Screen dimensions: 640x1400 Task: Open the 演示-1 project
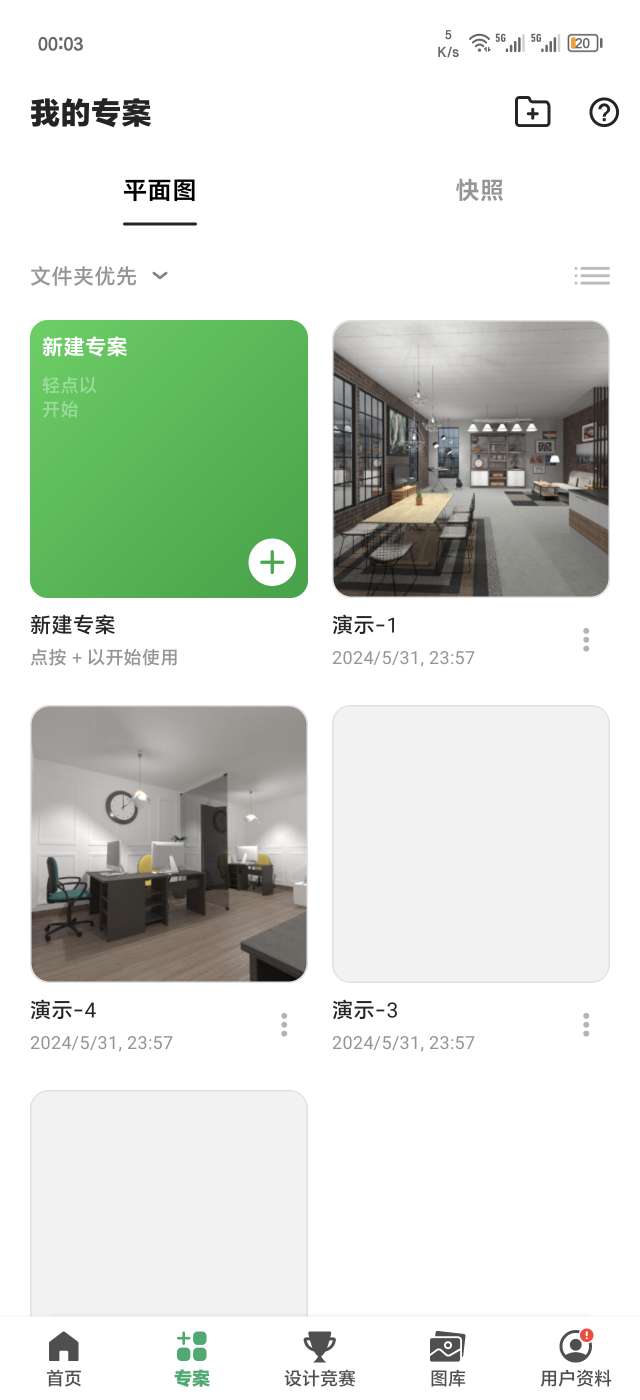pos(471,459)
